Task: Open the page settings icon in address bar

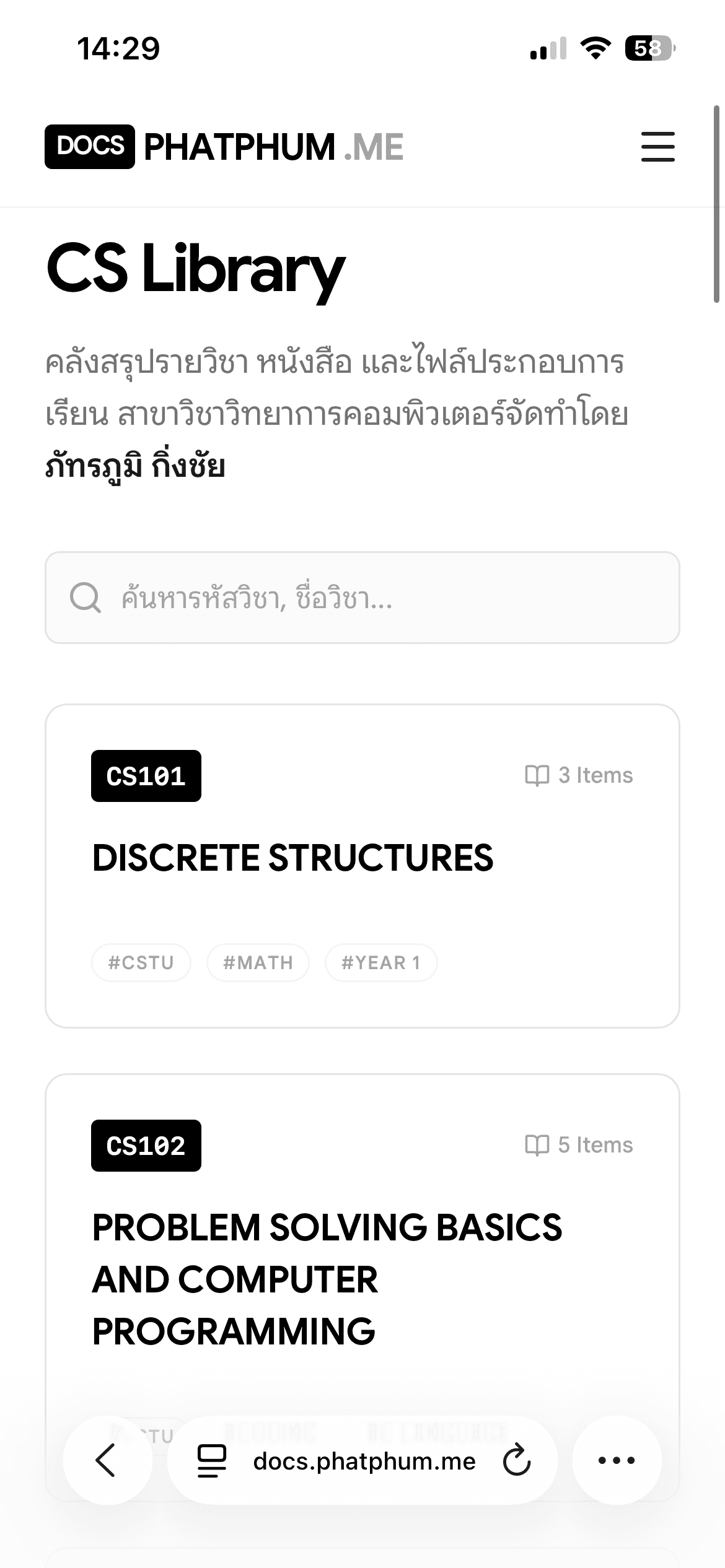Action: tap(212, 1461)
